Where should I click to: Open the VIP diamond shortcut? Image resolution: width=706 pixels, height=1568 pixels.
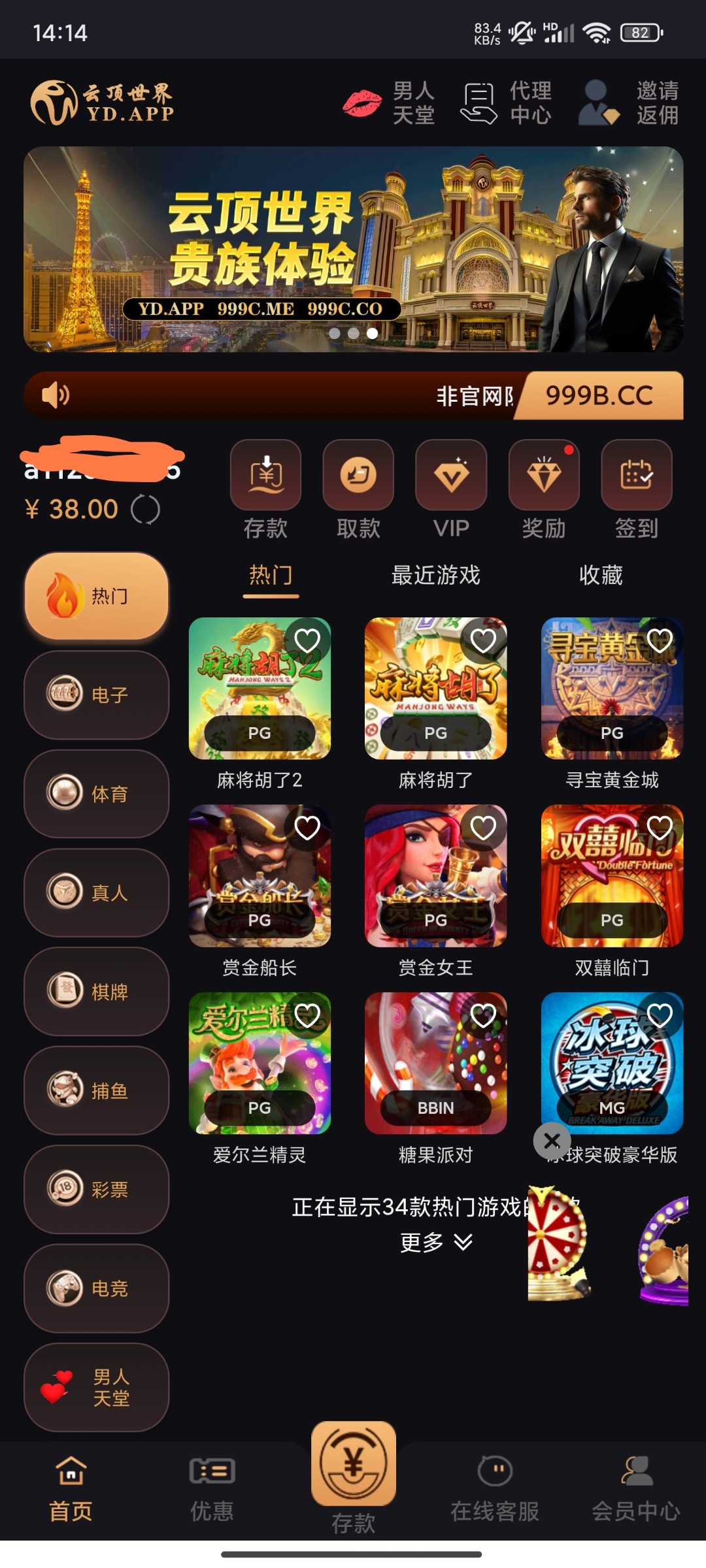tap(451, 476)
